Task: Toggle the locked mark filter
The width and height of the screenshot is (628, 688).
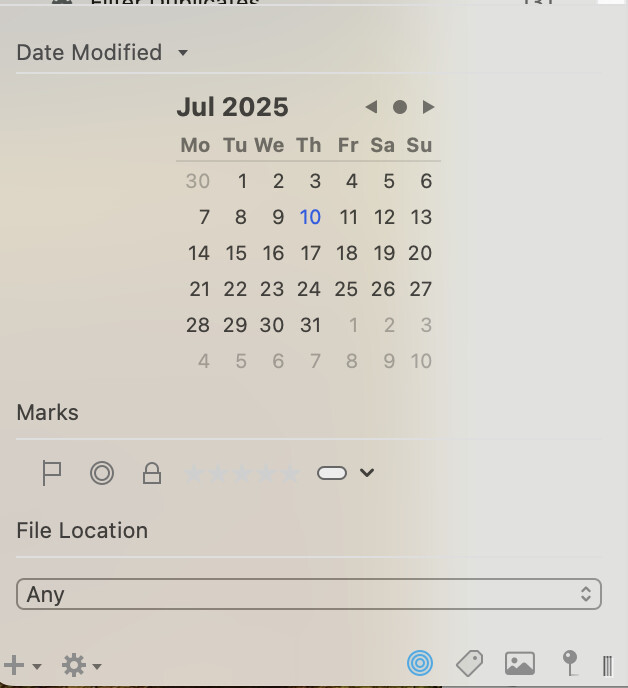Action: tap(152, 473)
